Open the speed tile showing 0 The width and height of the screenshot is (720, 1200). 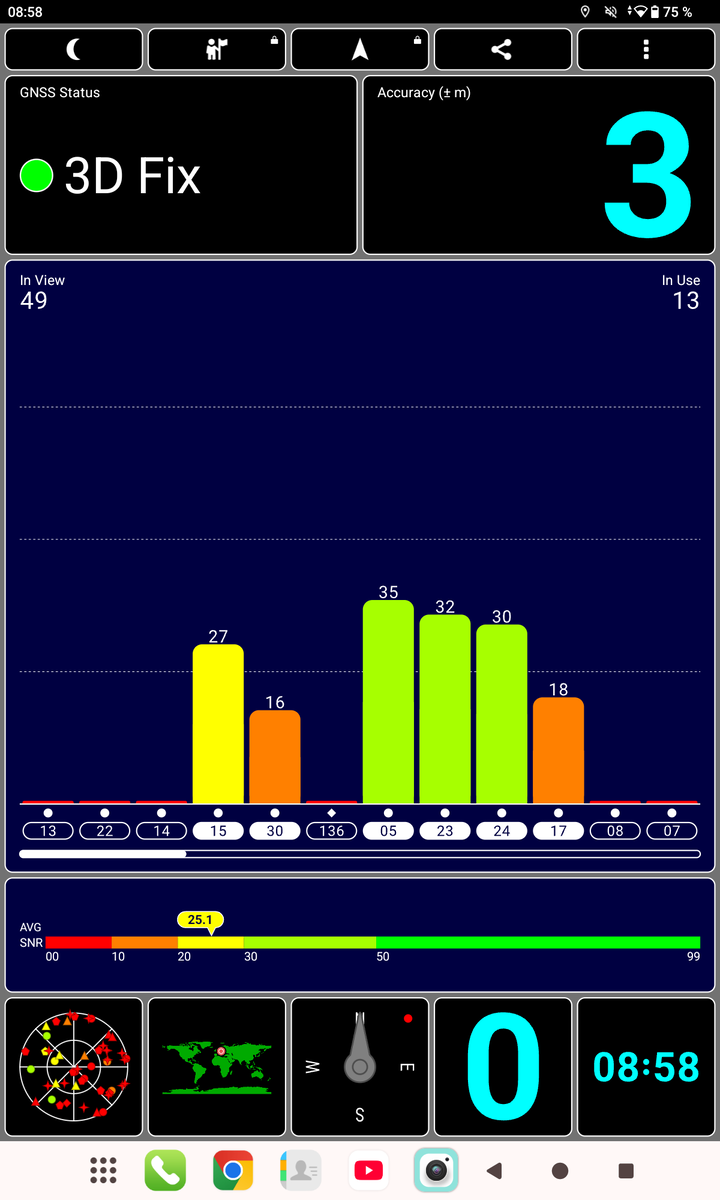coord(503,1067)
